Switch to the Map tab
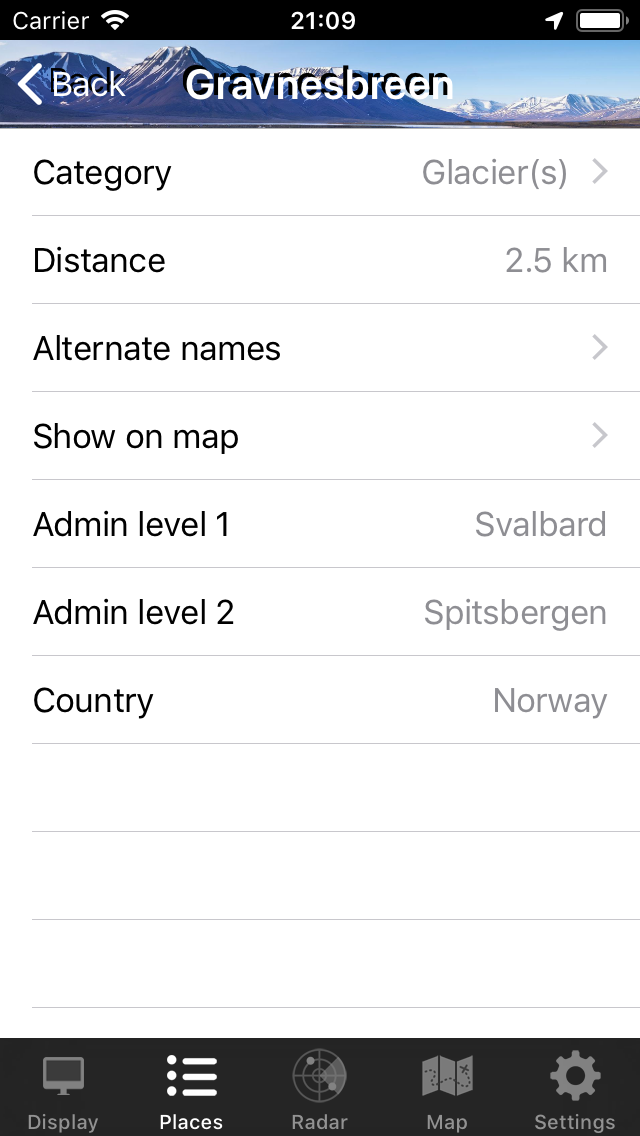640x1136 pixels. point(447,1090)
